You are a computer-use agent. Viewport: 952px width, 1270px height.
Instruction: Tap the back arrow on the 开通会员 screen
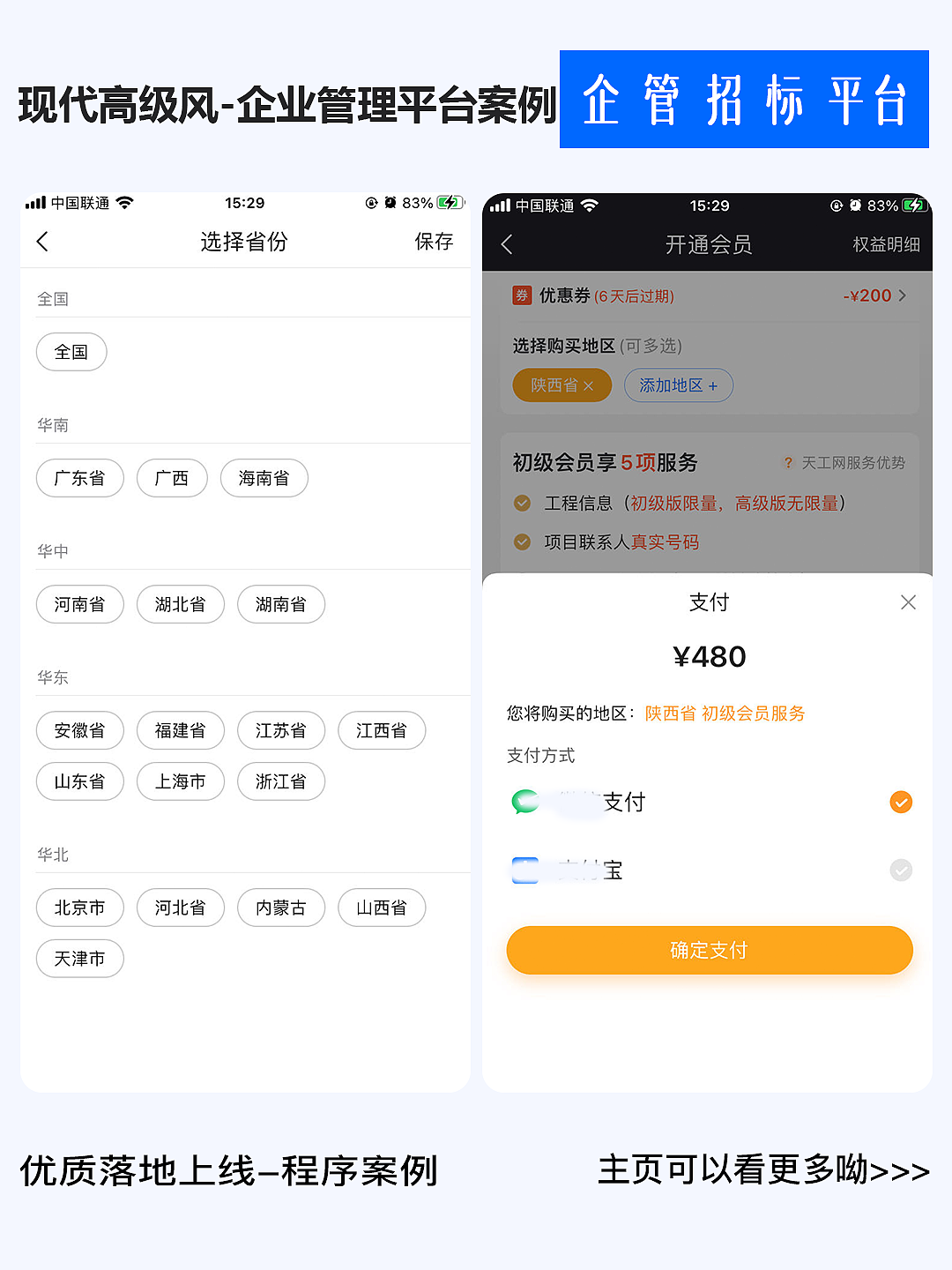tap(507, 245)
